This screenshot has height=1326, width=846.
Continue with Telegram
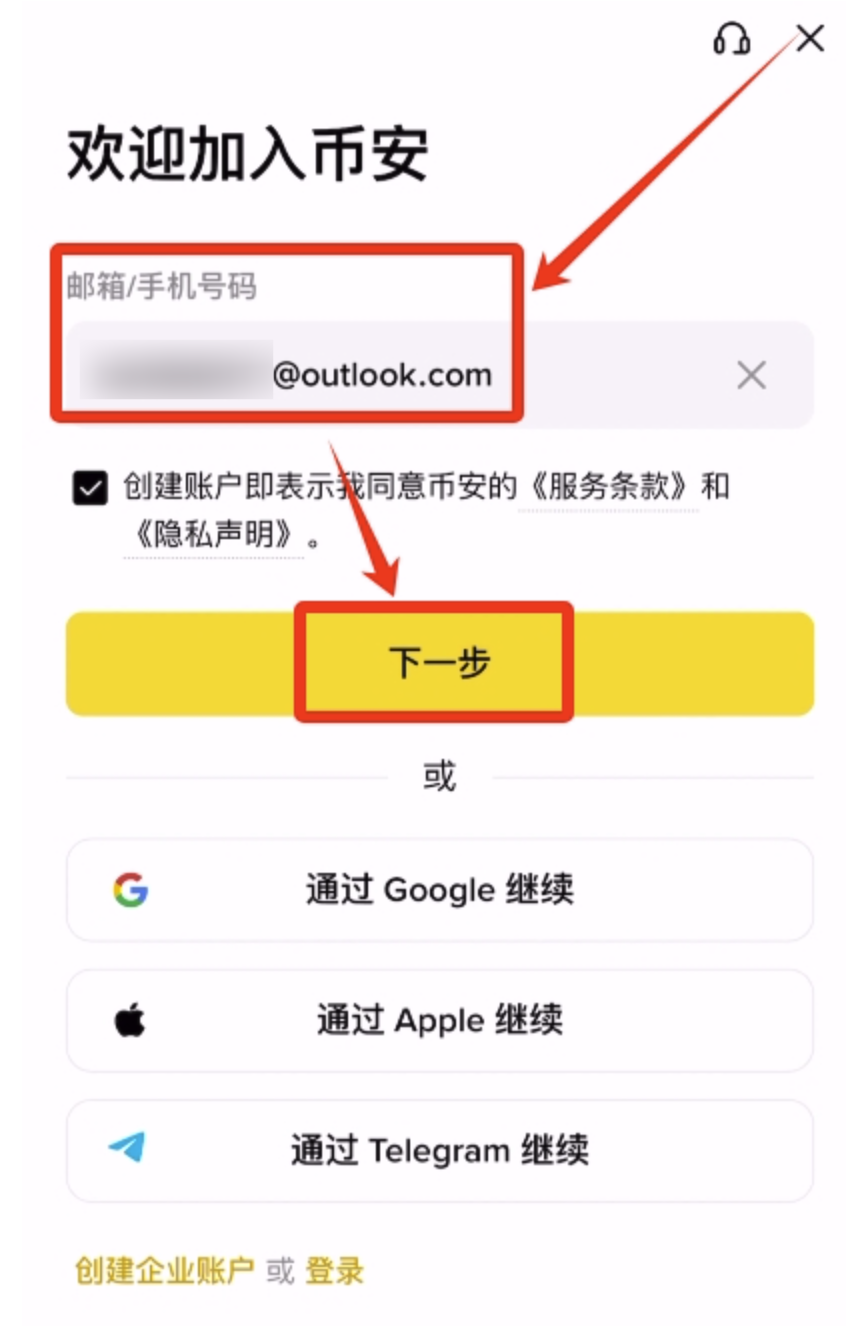point(439,1150)
